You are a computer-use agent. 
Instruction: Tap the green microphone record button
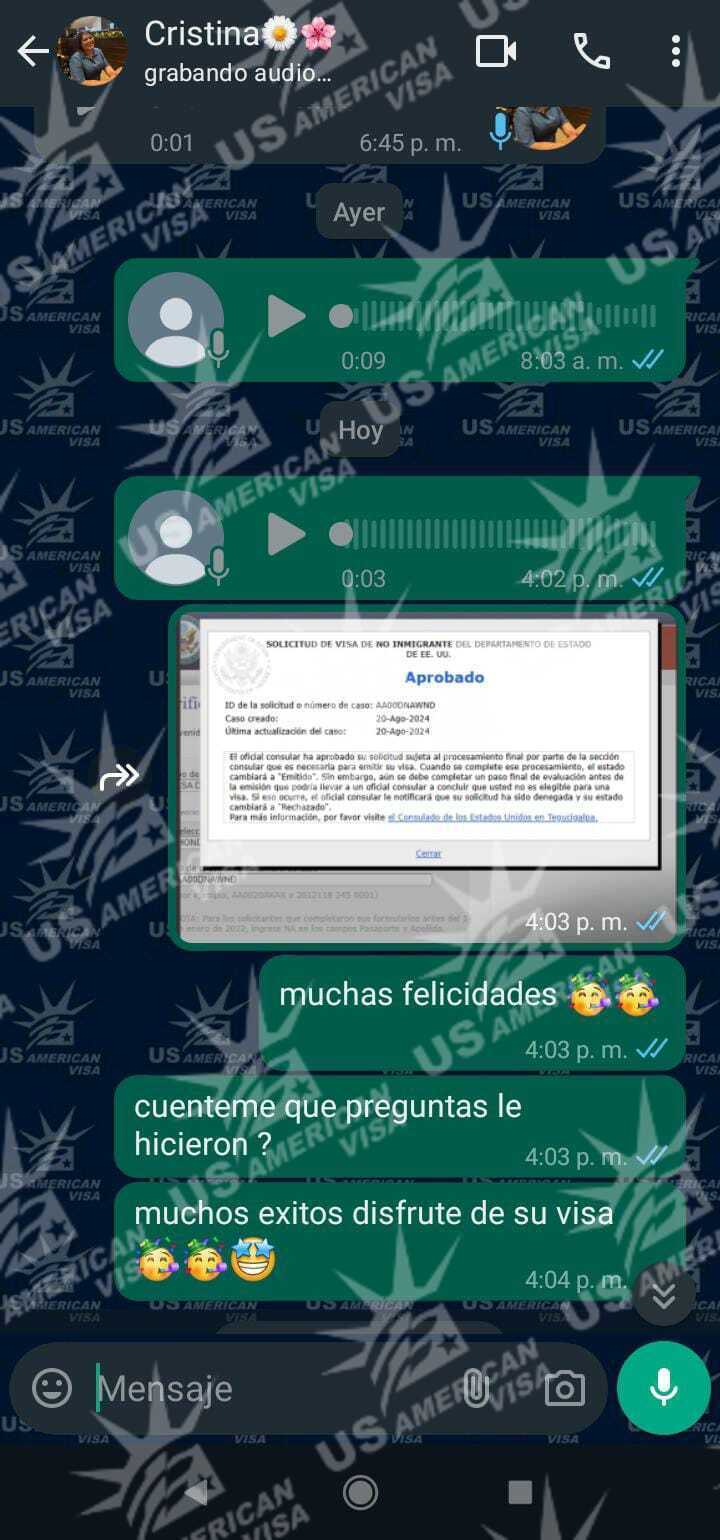pos(663,1387)
